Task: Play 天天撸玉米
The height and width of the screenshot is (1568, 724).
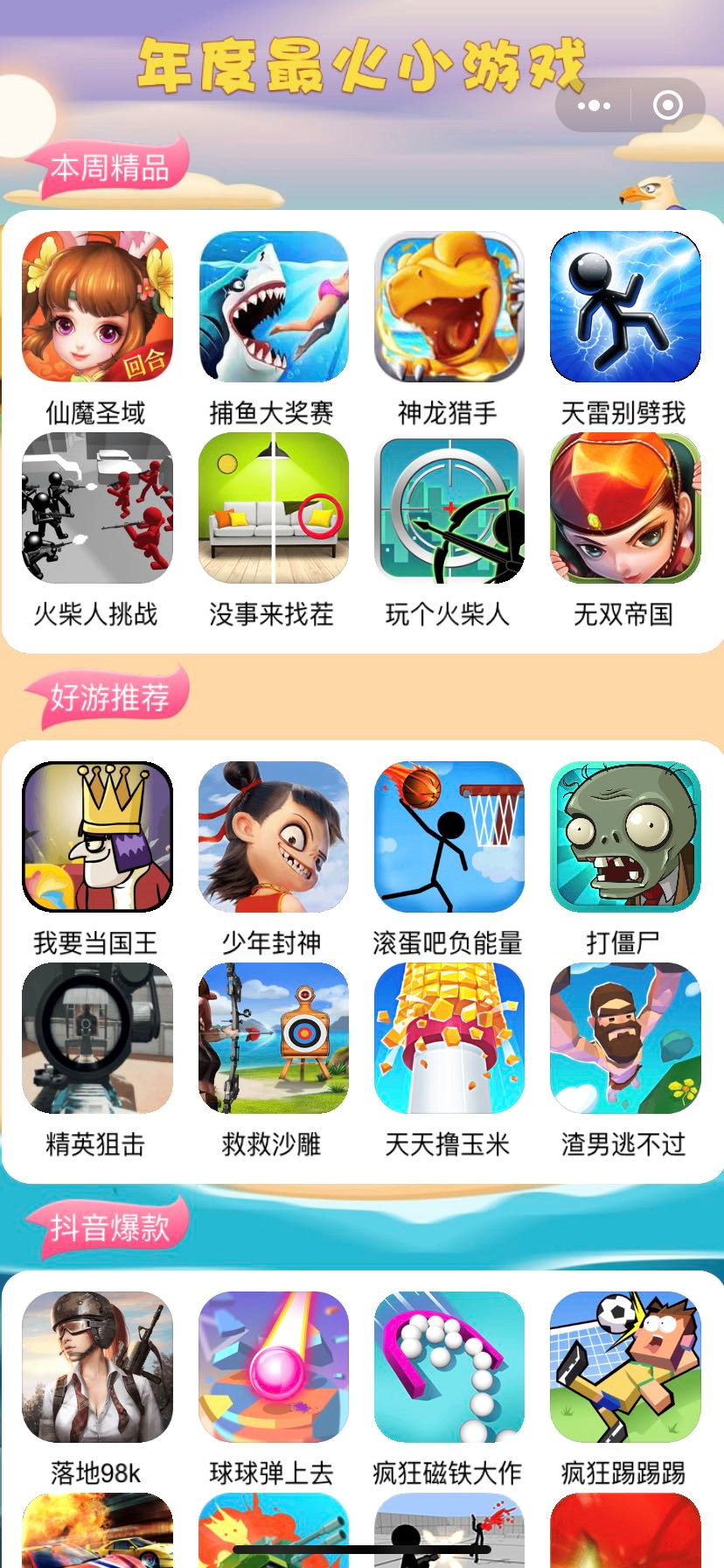Action: pos(449,1039)
